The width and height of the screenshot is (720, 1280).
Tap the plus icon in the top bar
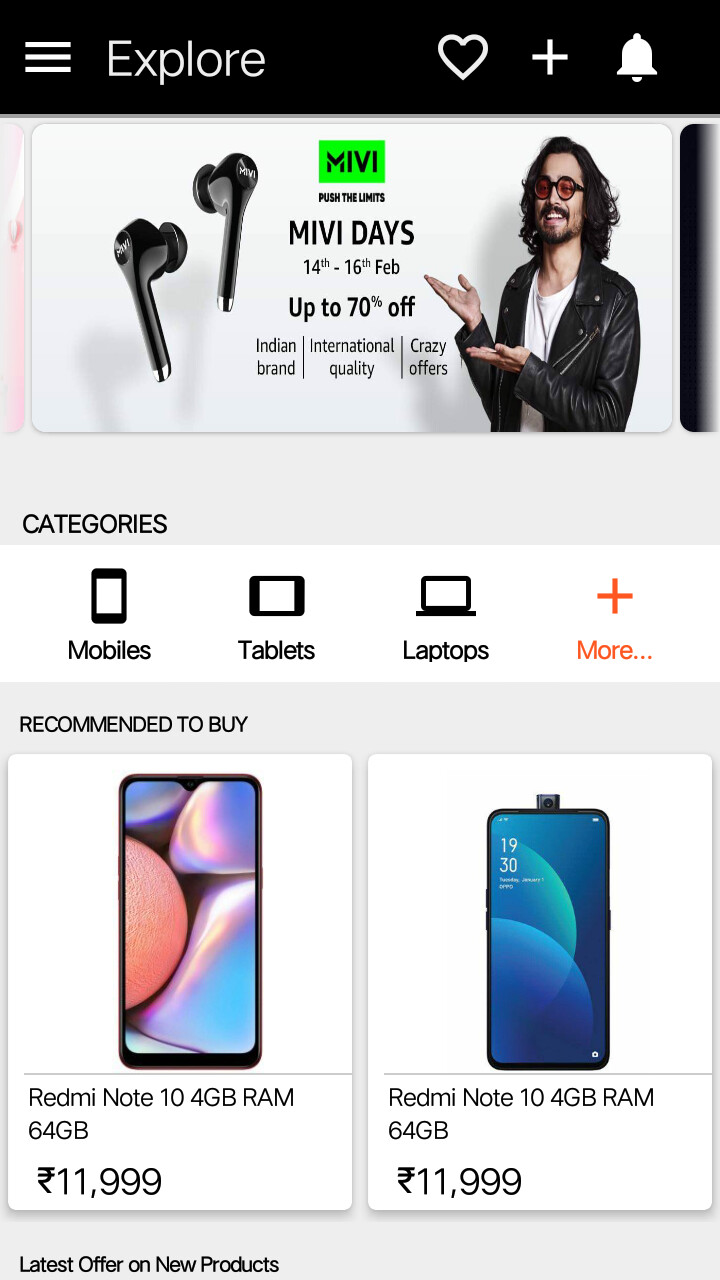[x=549, y=57]
